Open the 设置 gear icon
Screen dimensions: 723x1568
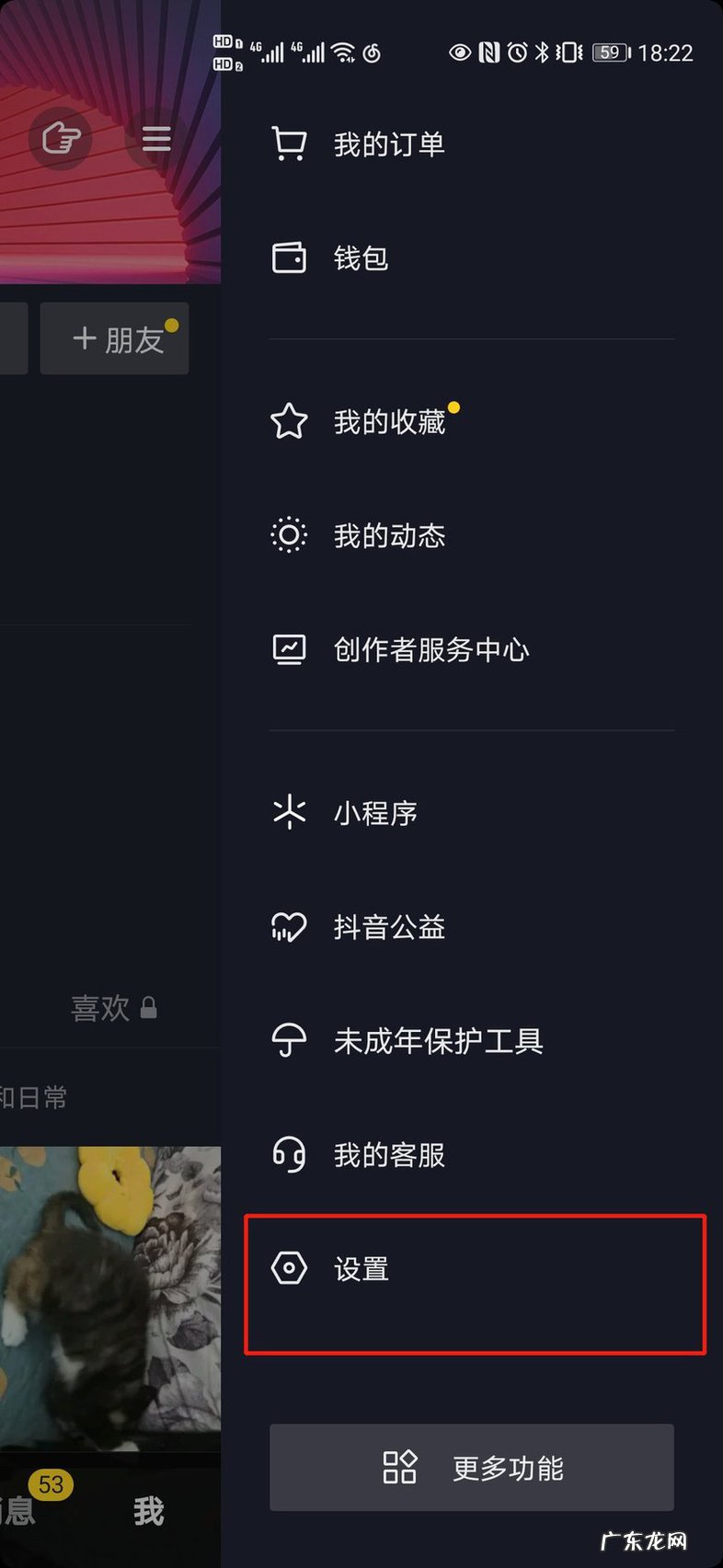pos(288,1268)
